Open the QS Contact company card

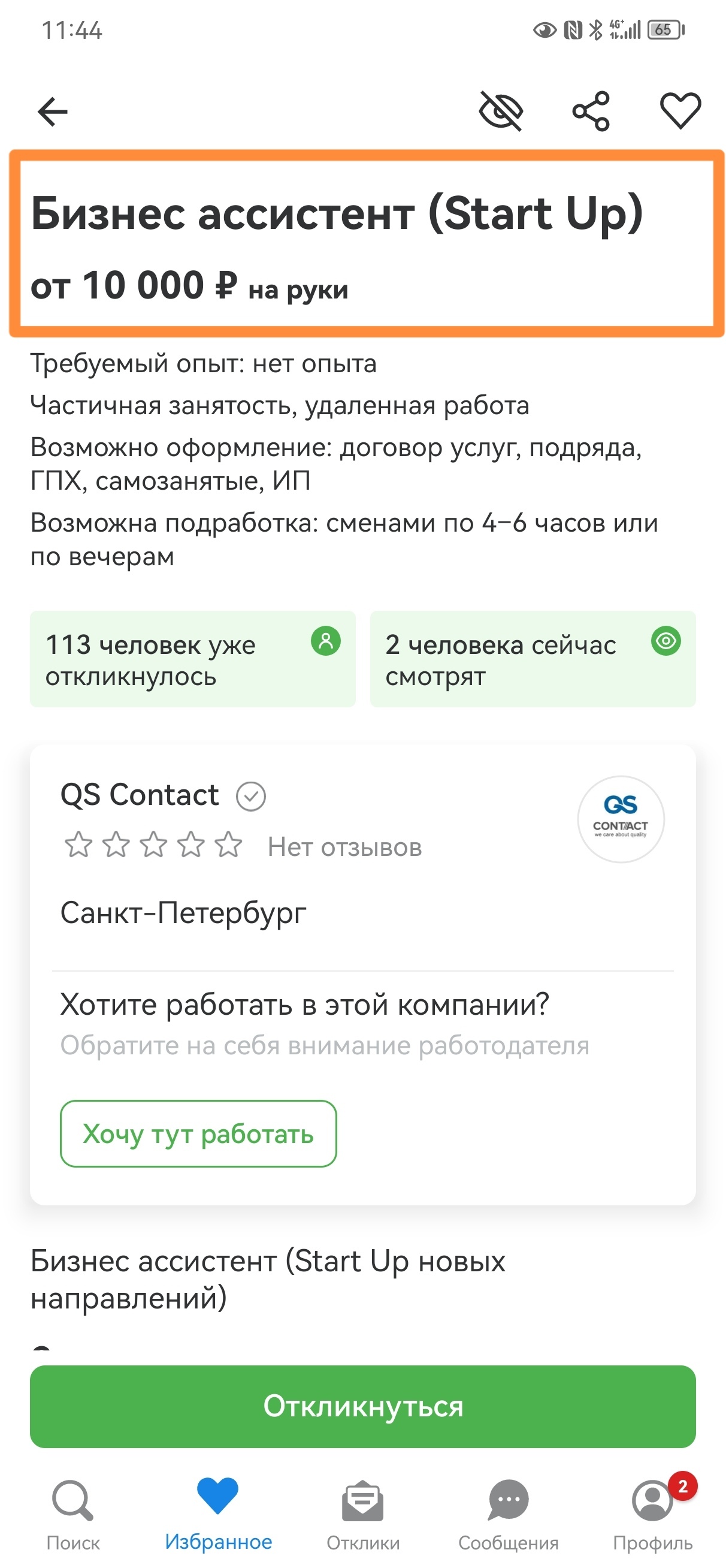pos(140,795)
